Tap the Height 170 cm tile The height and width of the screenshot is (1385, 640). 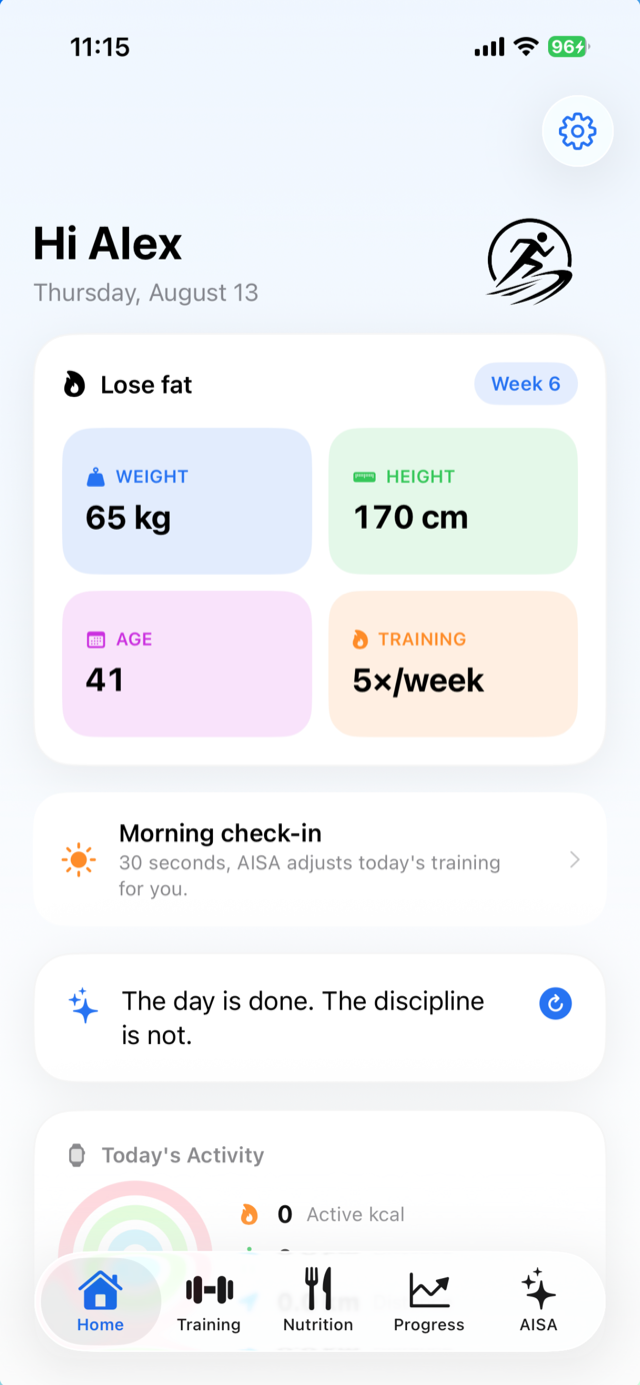click(x=453, y=501)
